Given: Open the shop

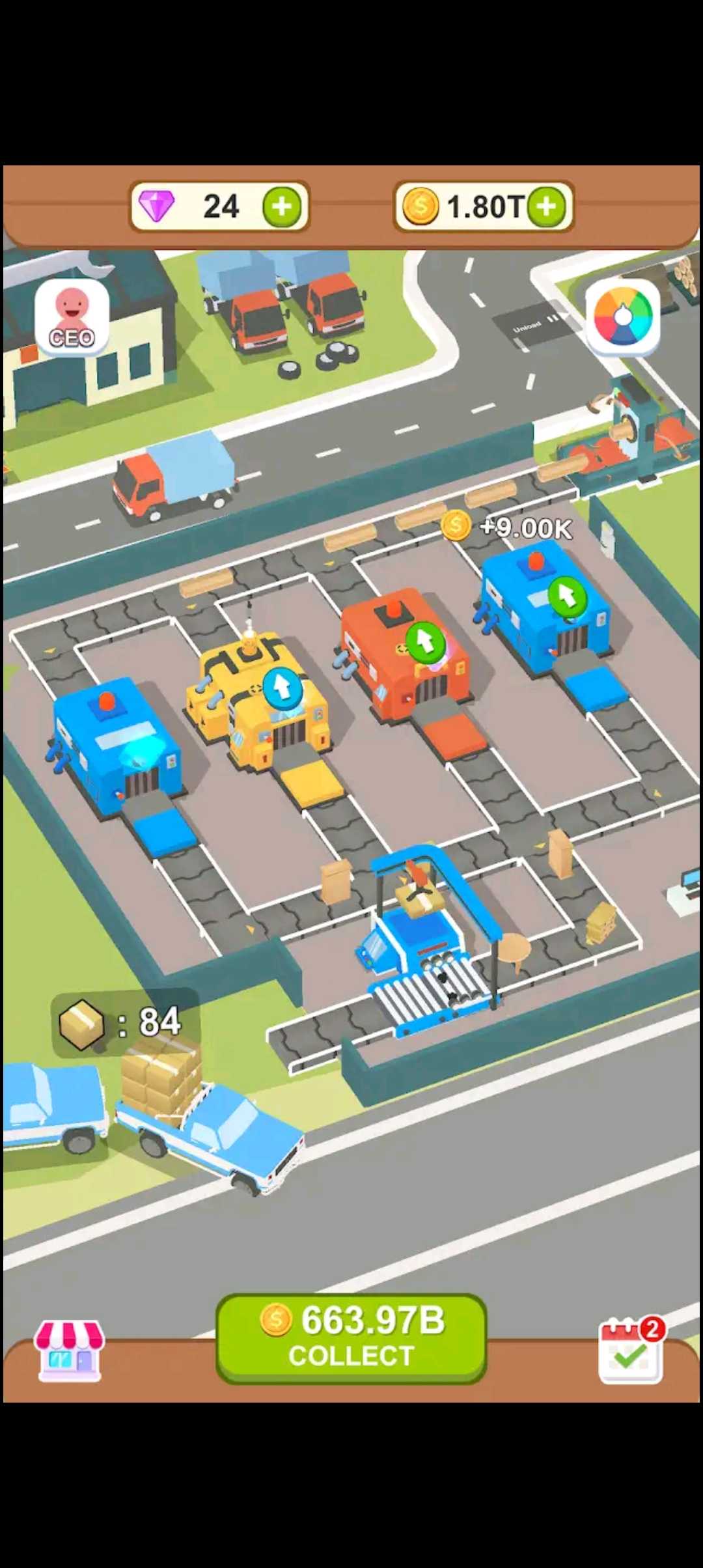Looking at the screenshot, I should [70, 1350].
